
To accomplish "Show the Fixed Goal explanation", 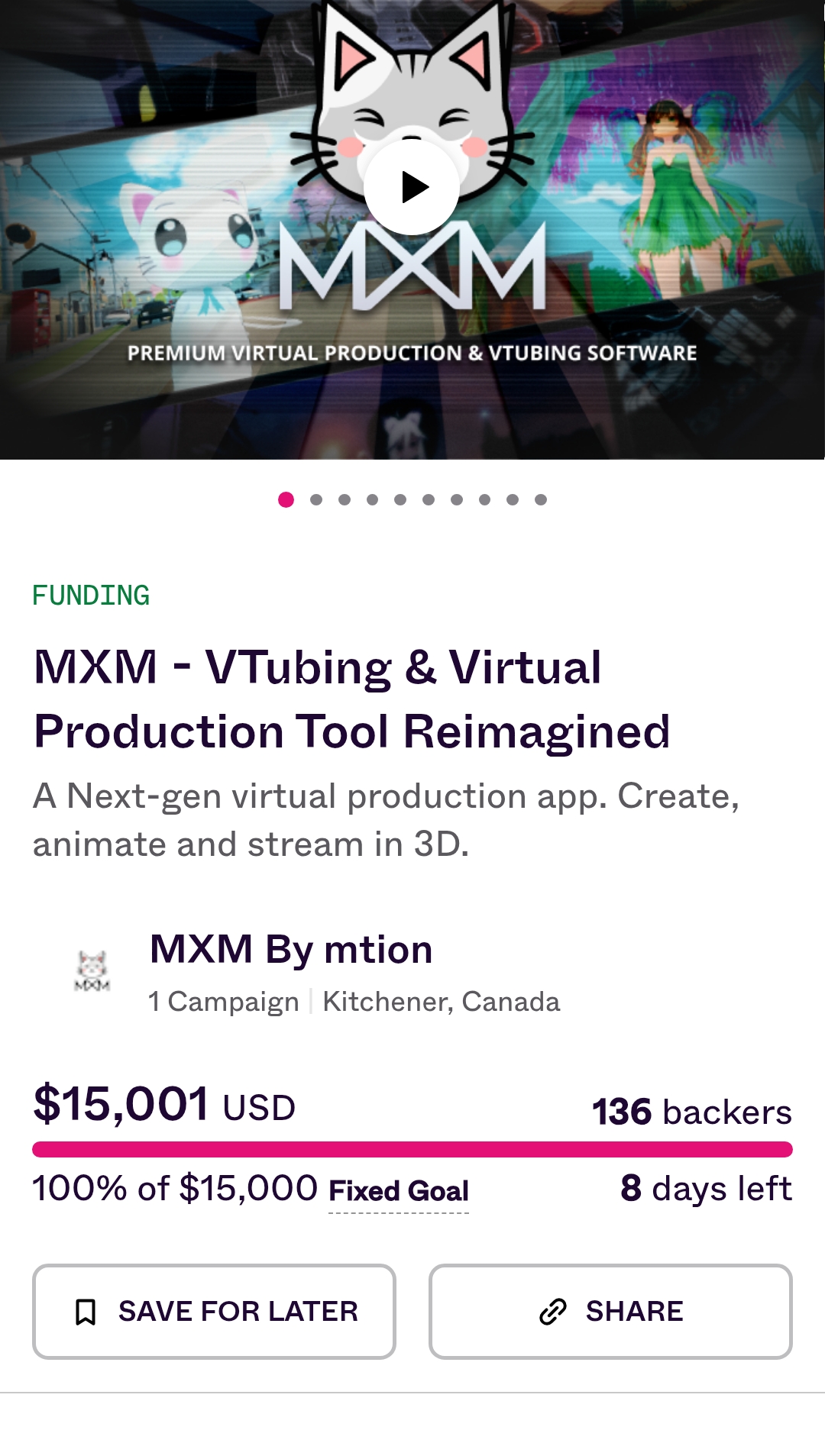I will [399, 1191].
